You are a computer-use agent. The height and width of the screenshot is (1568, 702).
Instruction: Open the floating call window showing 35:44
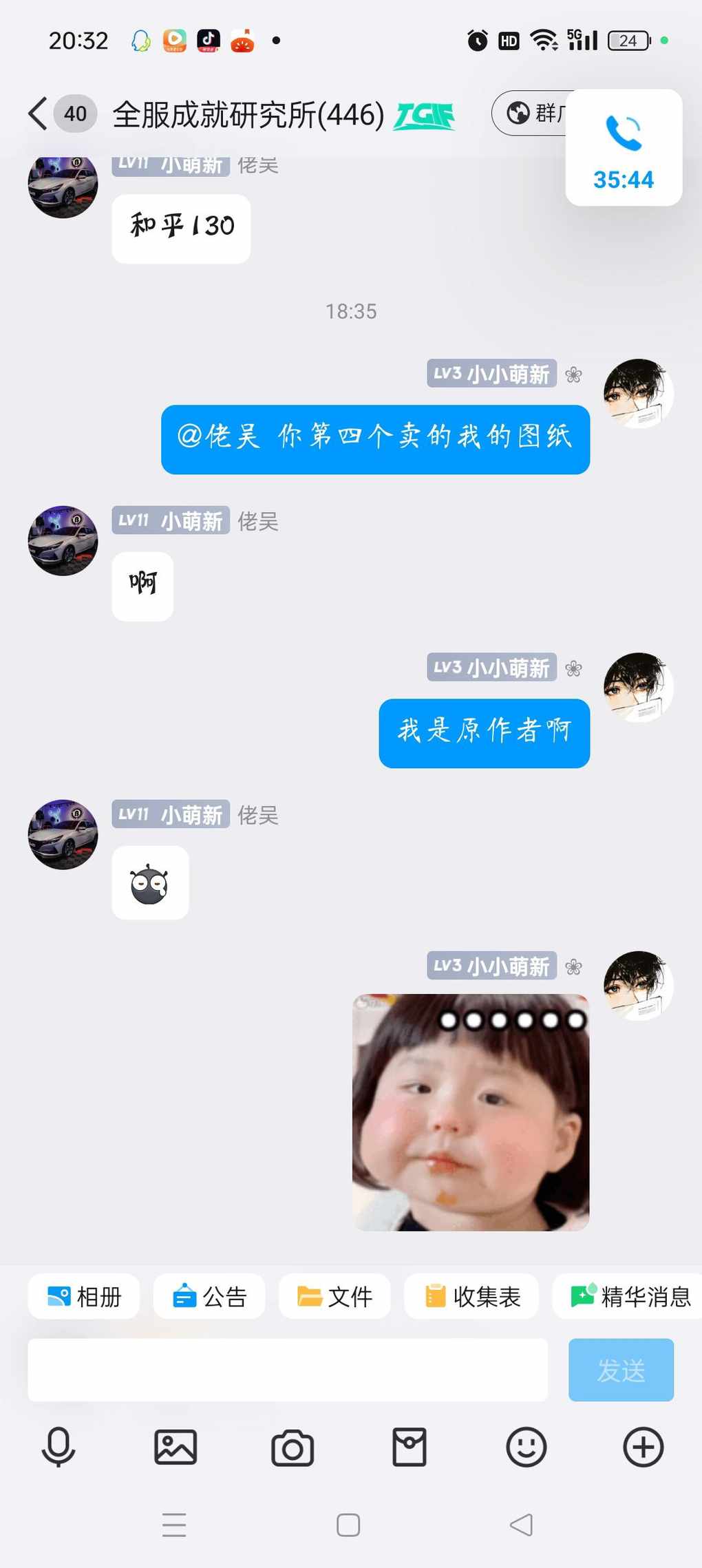click(624, 147)
